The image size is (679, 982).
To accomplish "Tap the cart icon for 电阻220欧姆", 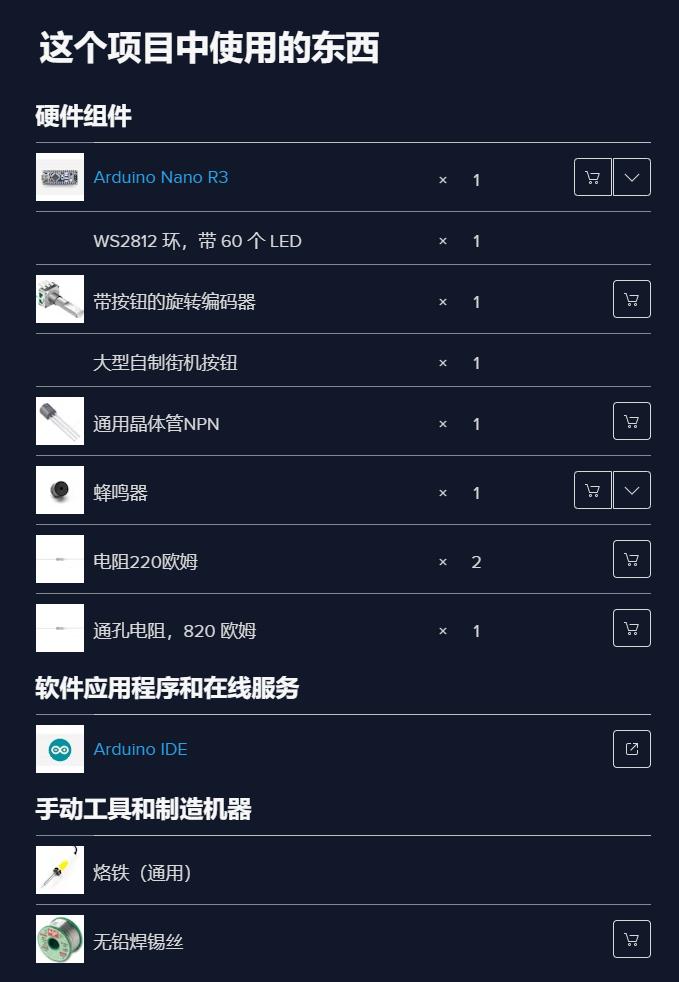I will 632,559.
